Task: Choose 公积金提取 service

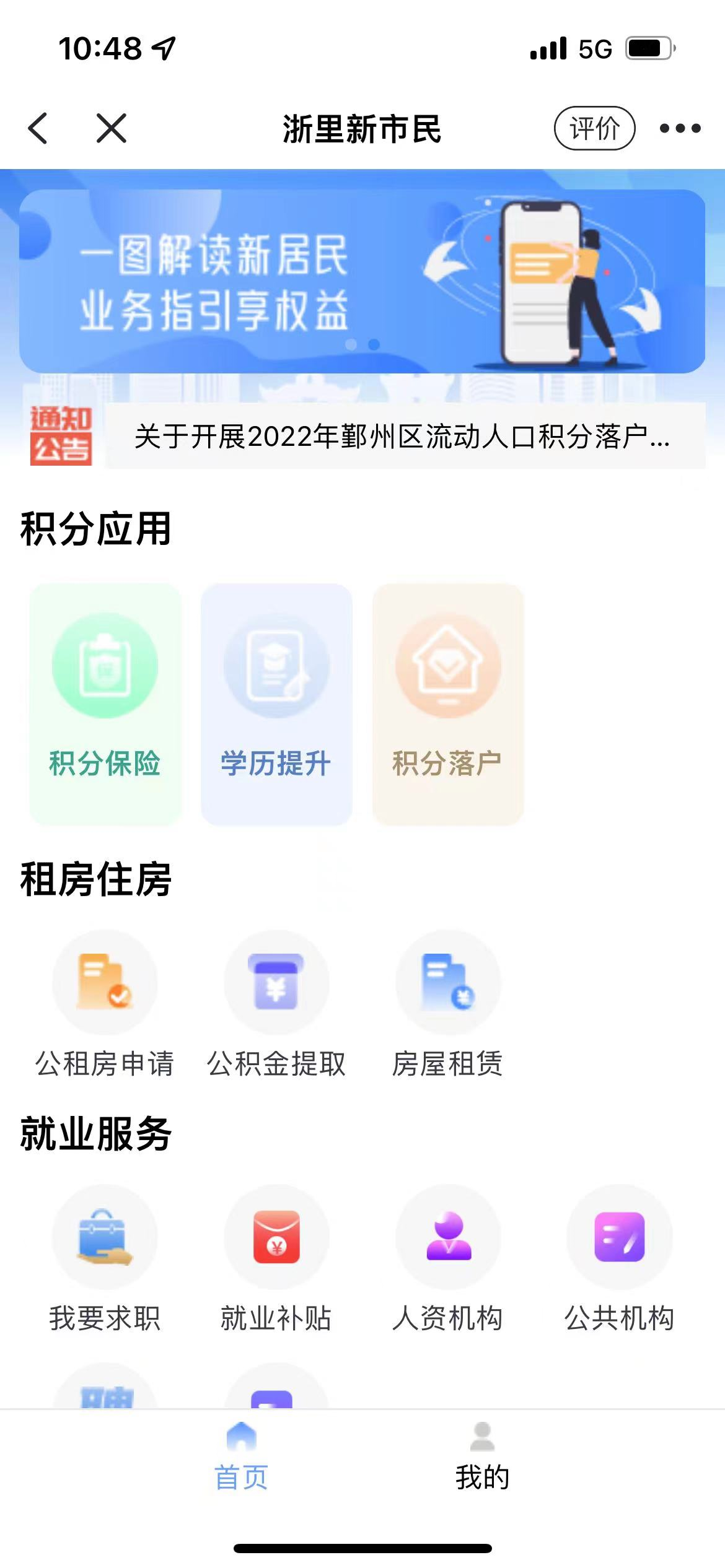Action: [276, 1004]
